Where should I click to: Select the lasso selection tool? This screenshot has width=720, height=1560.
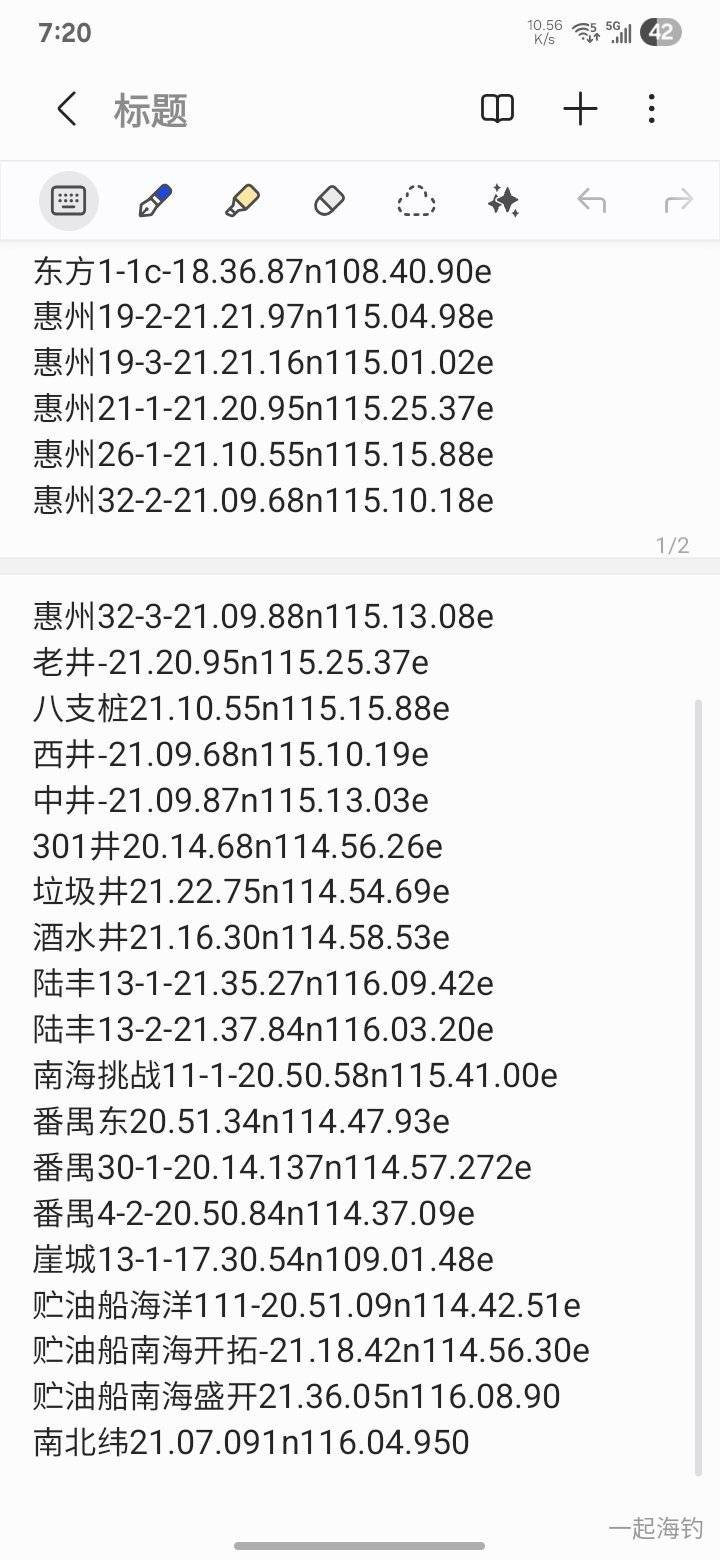[416, 201]
